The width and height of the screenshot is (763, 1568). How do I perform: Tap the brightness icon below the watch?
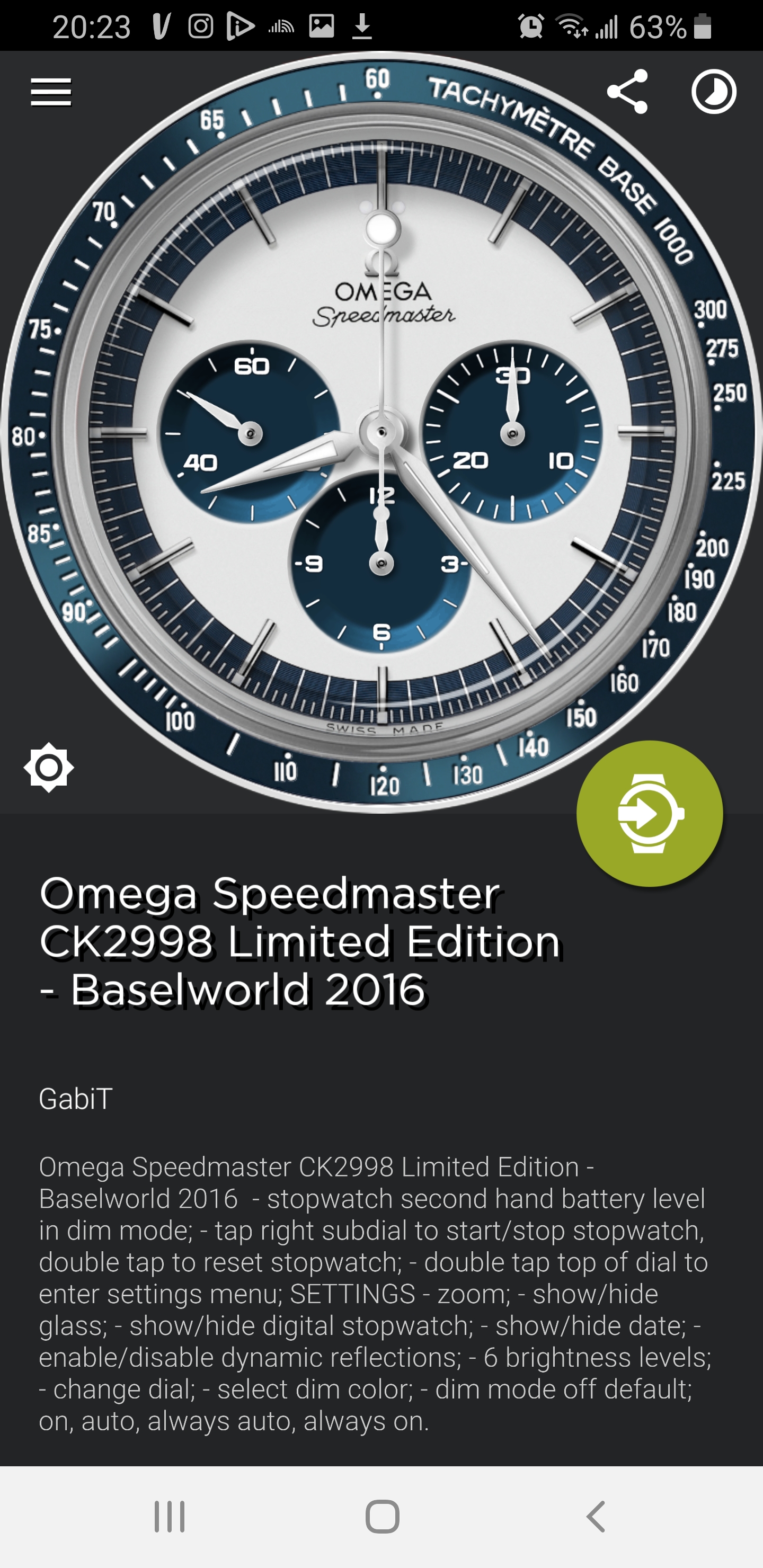click(49, 768)
